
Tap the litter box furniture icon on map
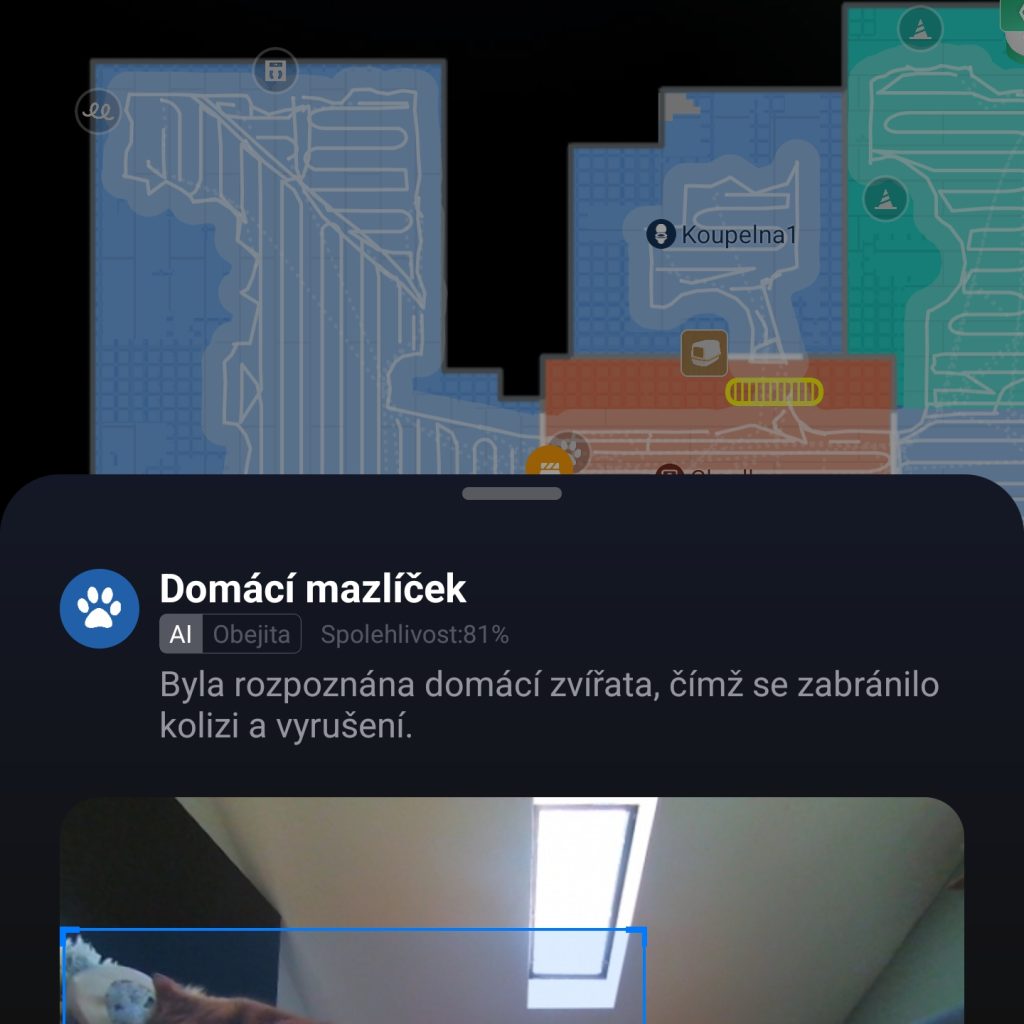[704, 354]
